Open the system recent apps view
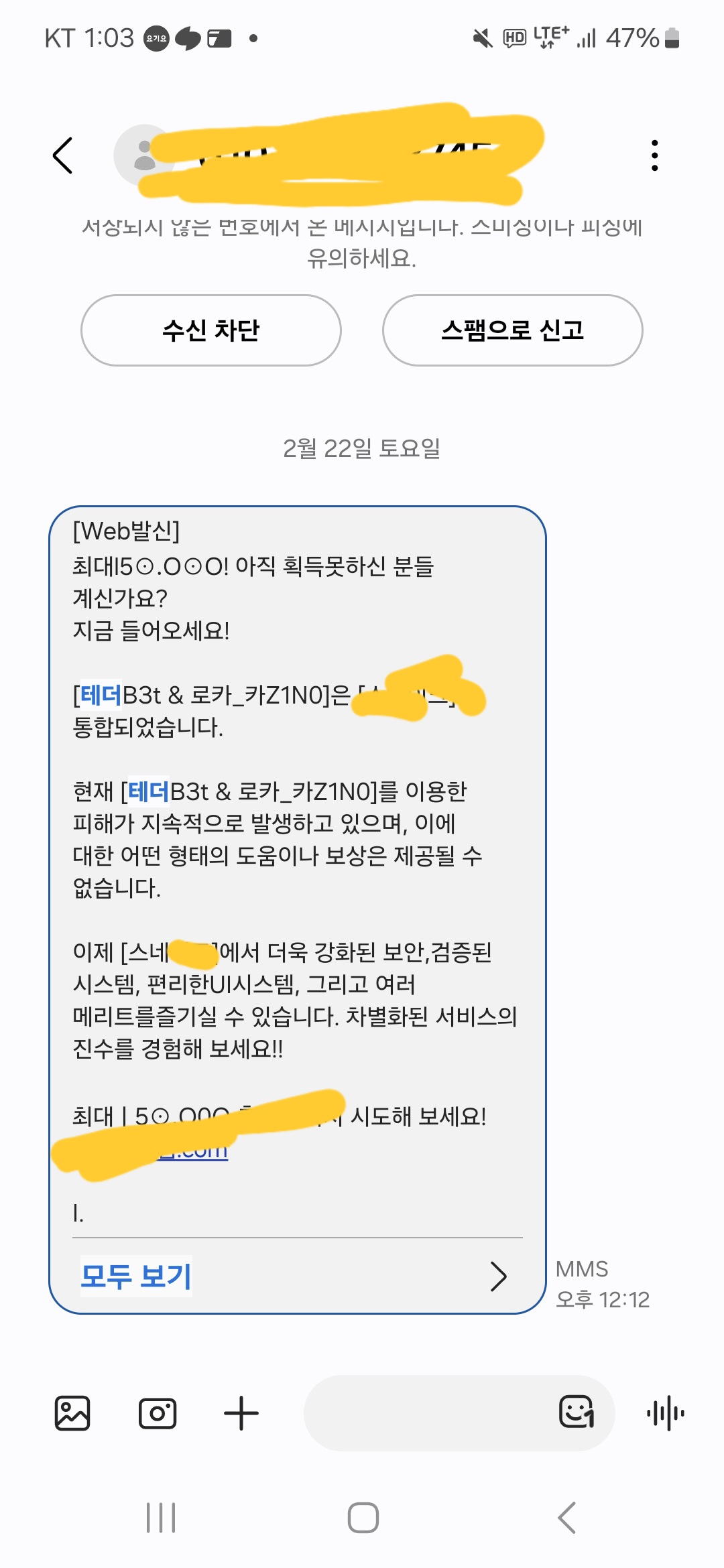724x1568 pixels. coord(161,1518)
